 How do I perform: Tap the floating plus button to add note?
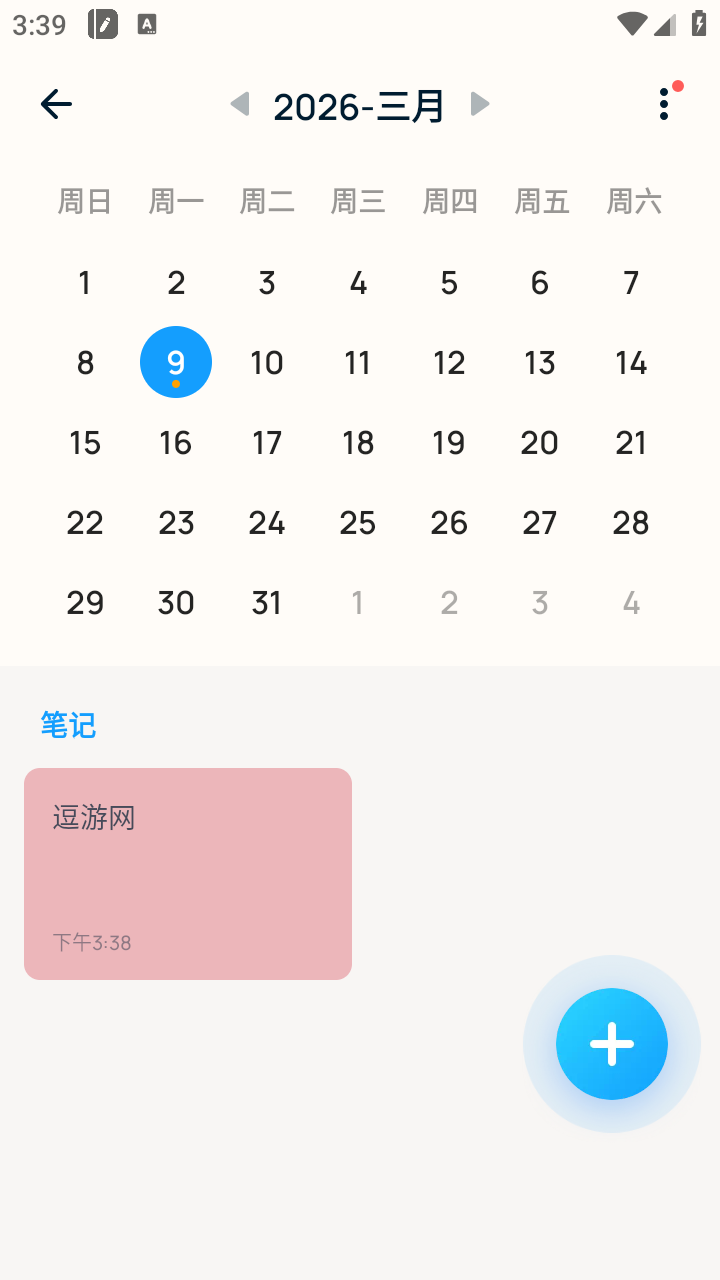[x=611, y=1044]
